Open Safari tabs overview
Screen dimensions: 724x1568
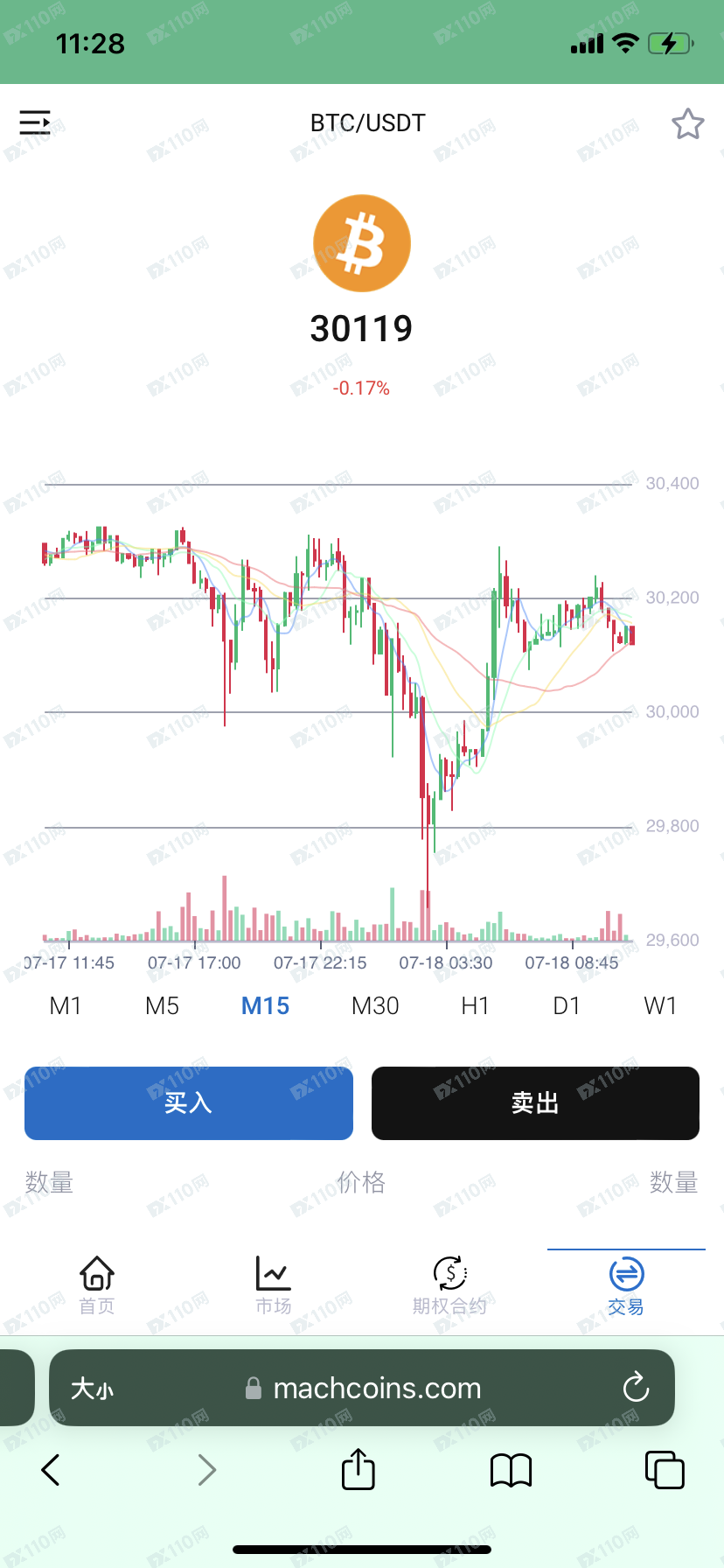pyautogui.click(x=664, y=1469)
